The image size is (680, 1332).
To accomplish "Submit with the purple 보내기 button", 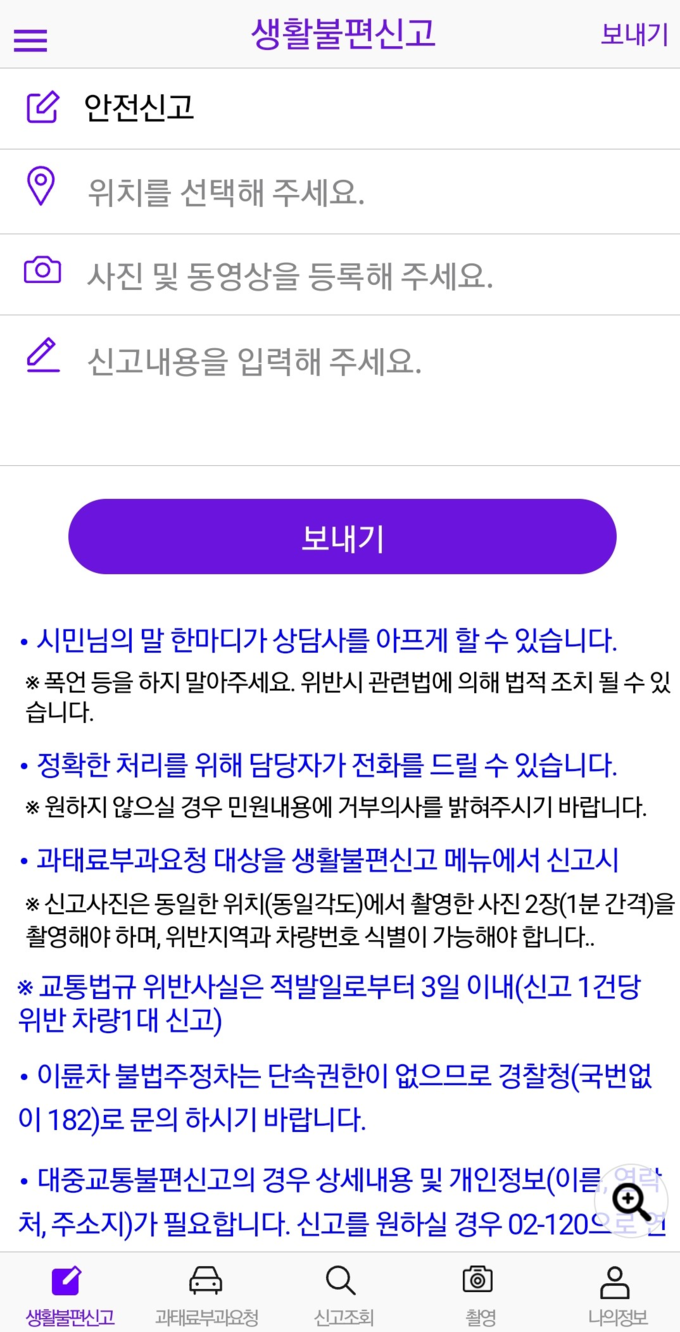I will [x=342, y=537].
